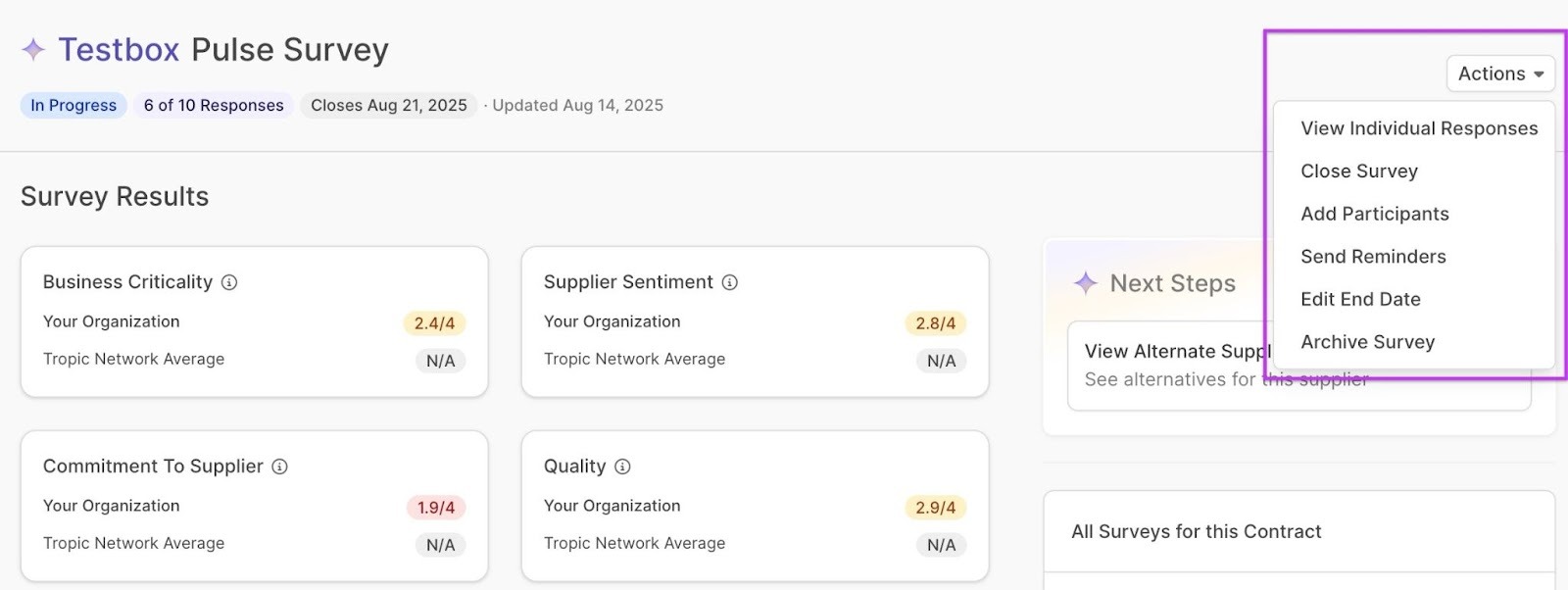Select View Individual Responses
The image size is (1568, 590).
[1418, 128]
